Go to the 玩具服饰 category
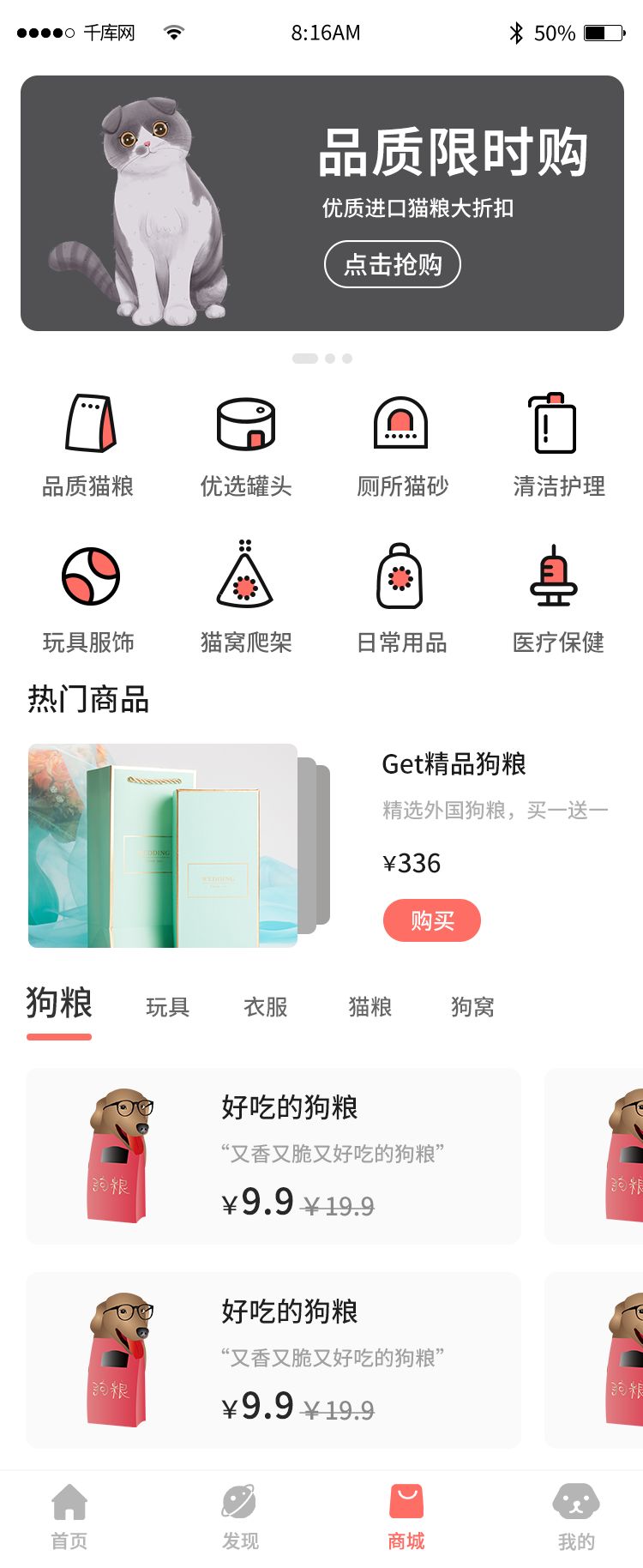Screen dimensions: 643x1568 click(89, 599)
